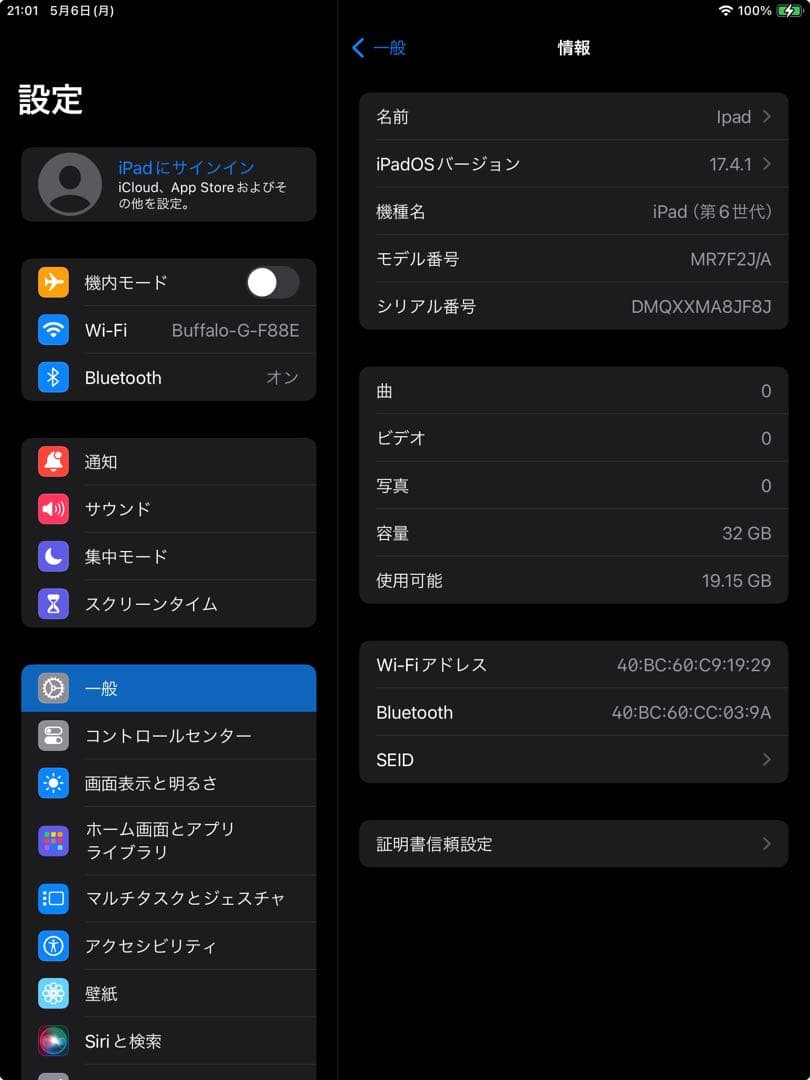Open Siriと検索 settings
Image resolution: width=810 pixels, height=1080 pixels.
pyautogui.click(x=168, y=1041)
